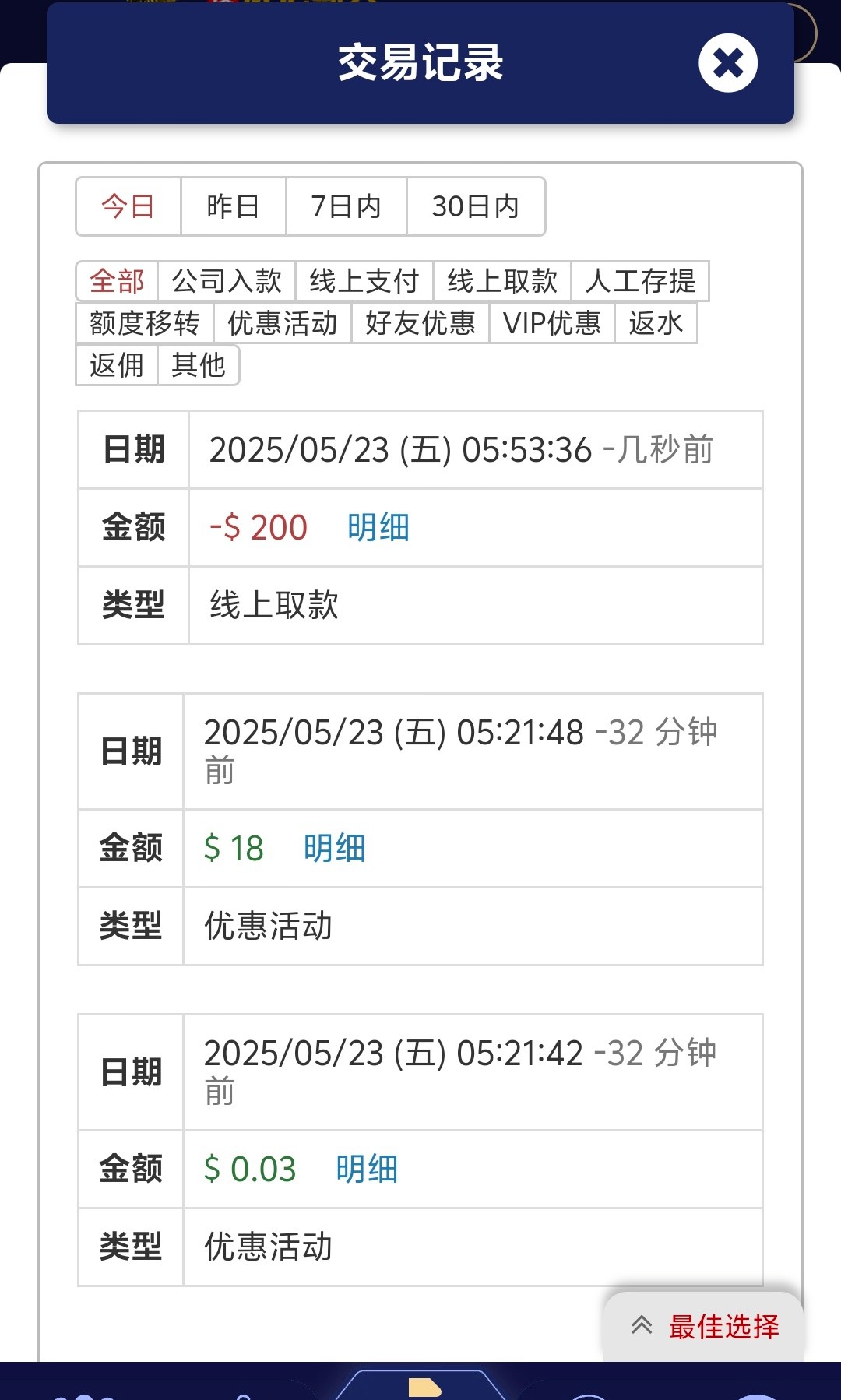Image resolution: width=841 pixels, height=1400 pixels.
Task: Open 明细 for the $18 record
Action: click(335, 849)
